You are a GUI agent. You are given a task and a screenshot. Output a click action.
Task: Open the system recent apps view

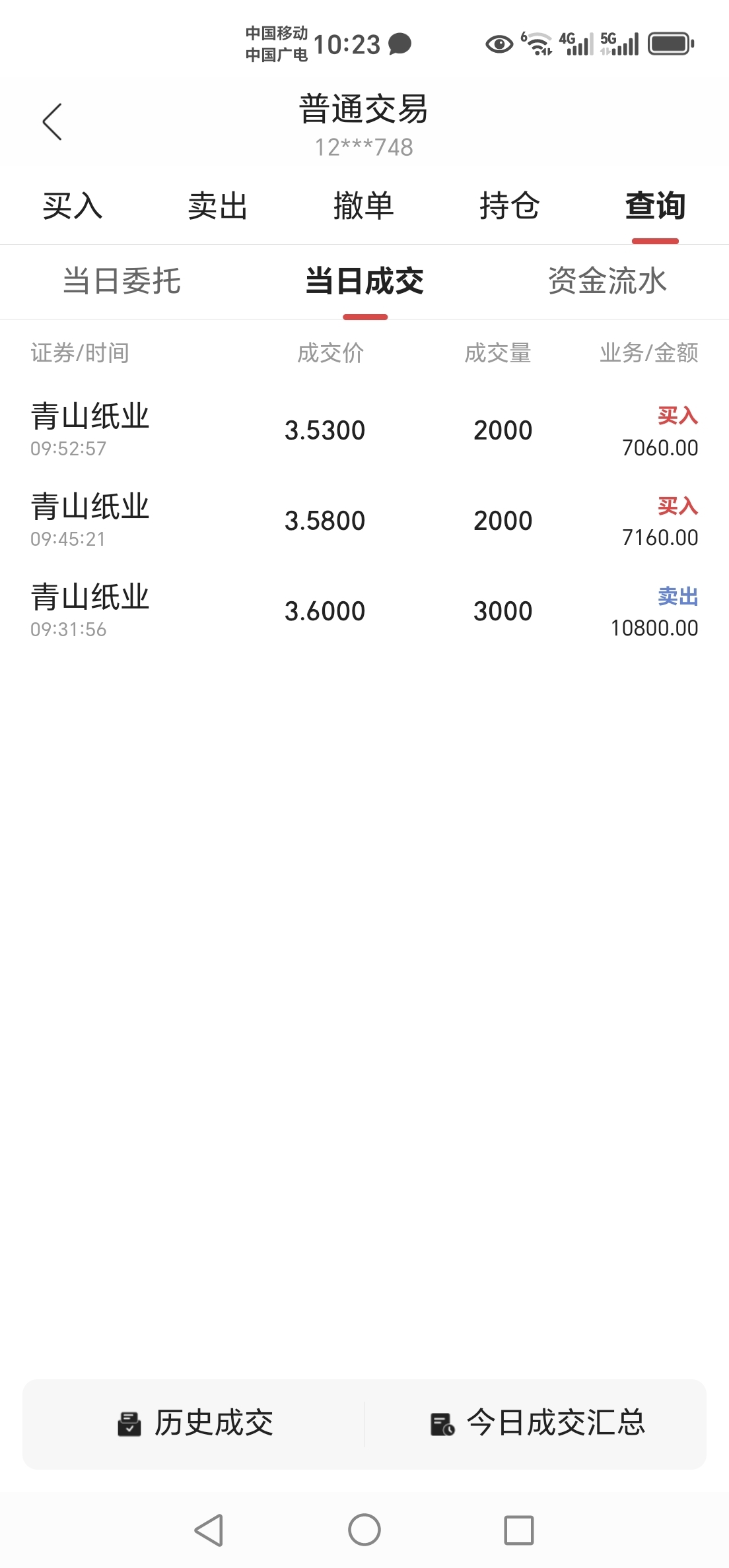(519, 1530)
